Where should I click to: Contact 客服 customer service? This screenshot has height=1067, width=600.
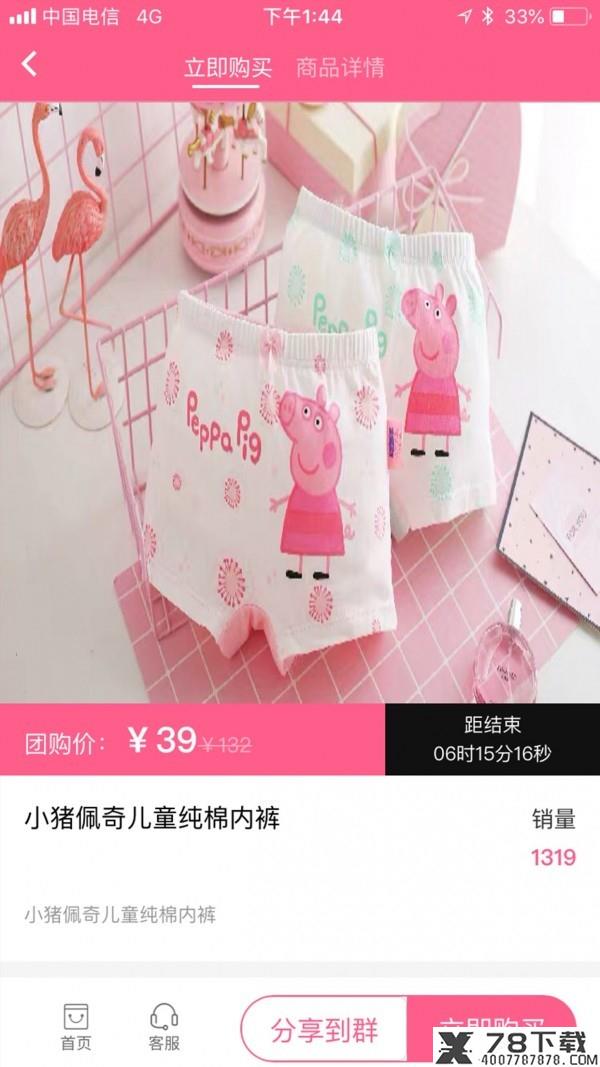click(164, 1027)
